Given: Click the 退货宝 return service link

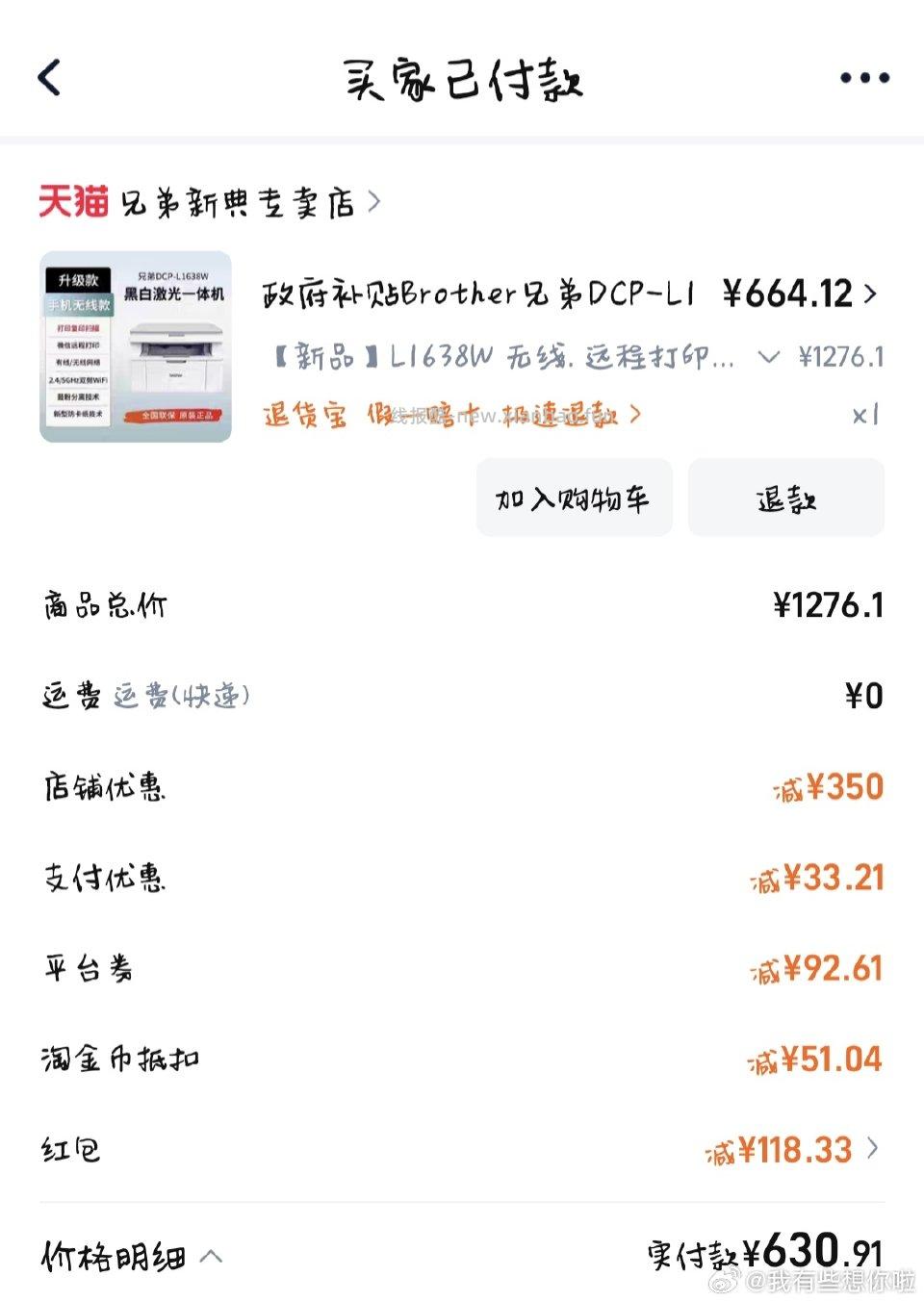Looking at the screenshot, I should (x=303, y=416).
